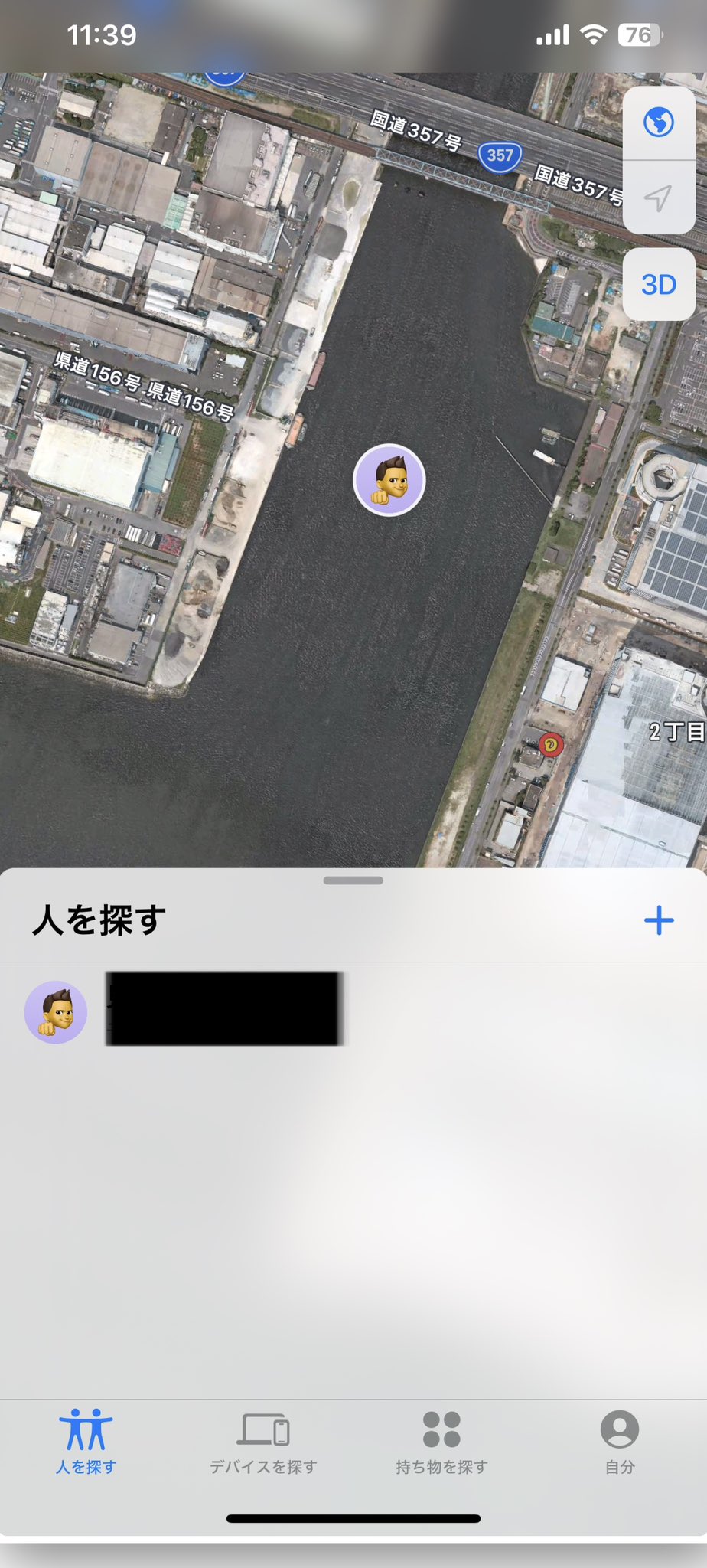Add a person with the plus button
This screenshot has height=1568, width=707.
658,920
